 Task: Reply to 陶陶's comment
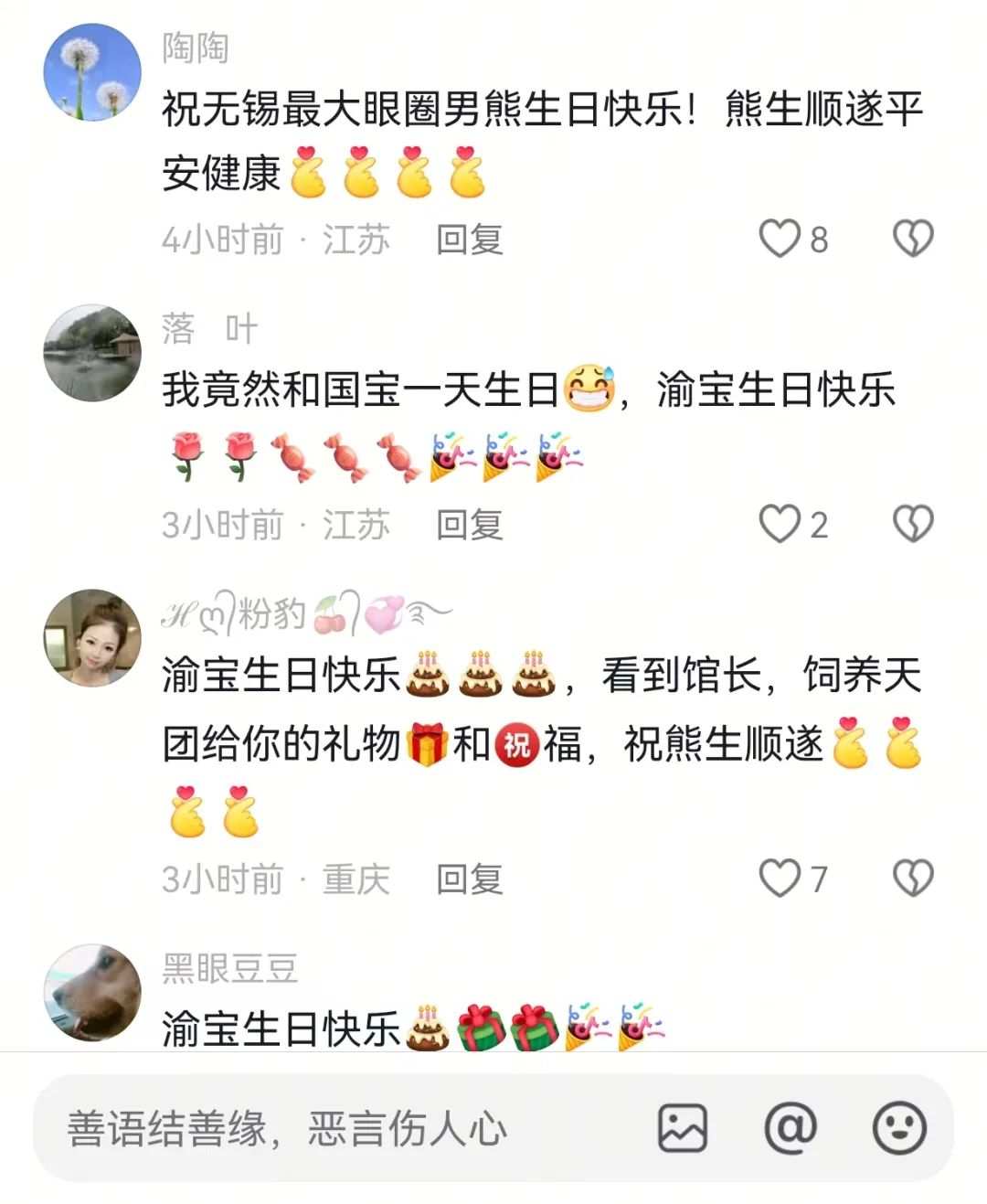point(469,240)
